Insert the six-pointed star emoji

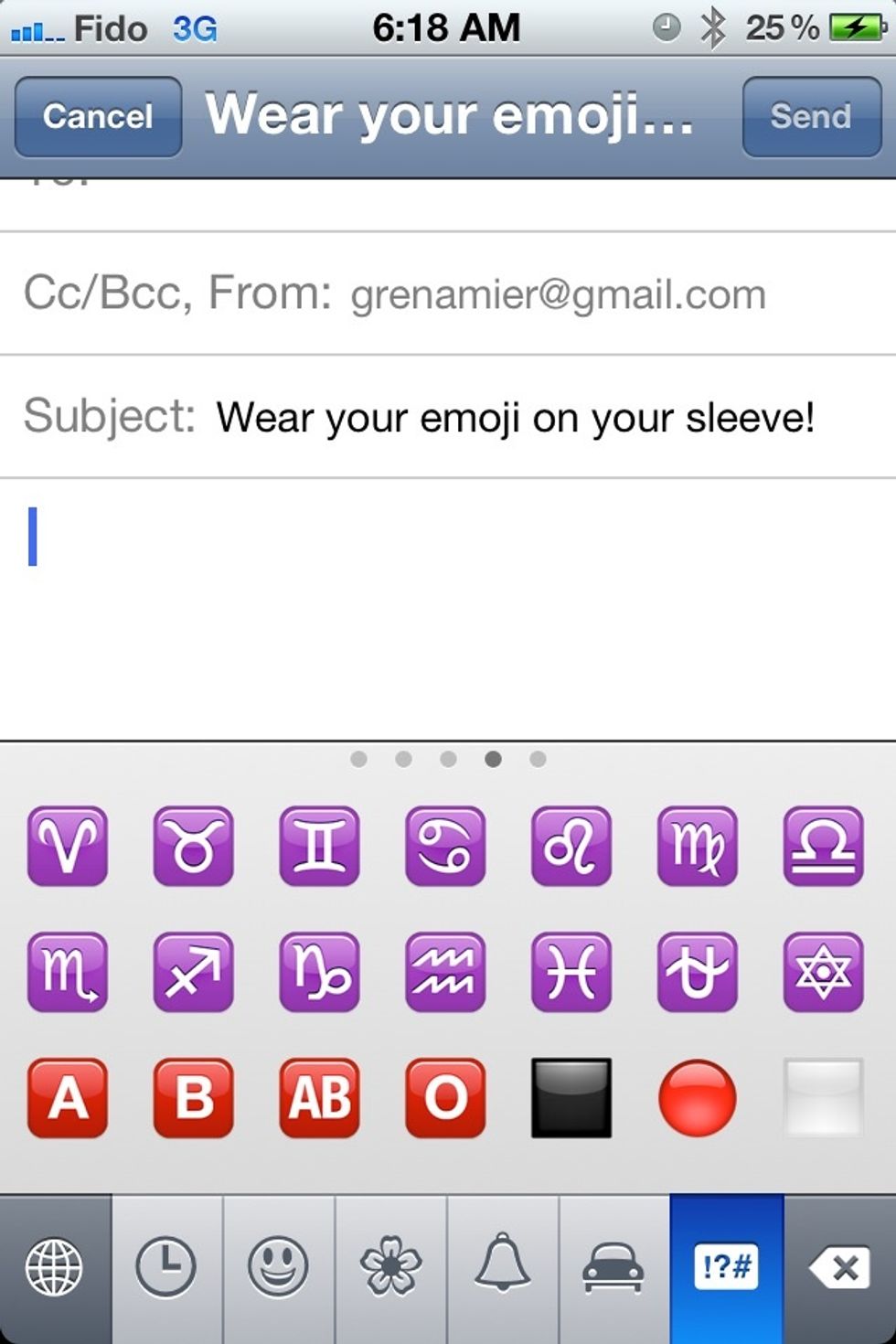[x=823, y=972]
